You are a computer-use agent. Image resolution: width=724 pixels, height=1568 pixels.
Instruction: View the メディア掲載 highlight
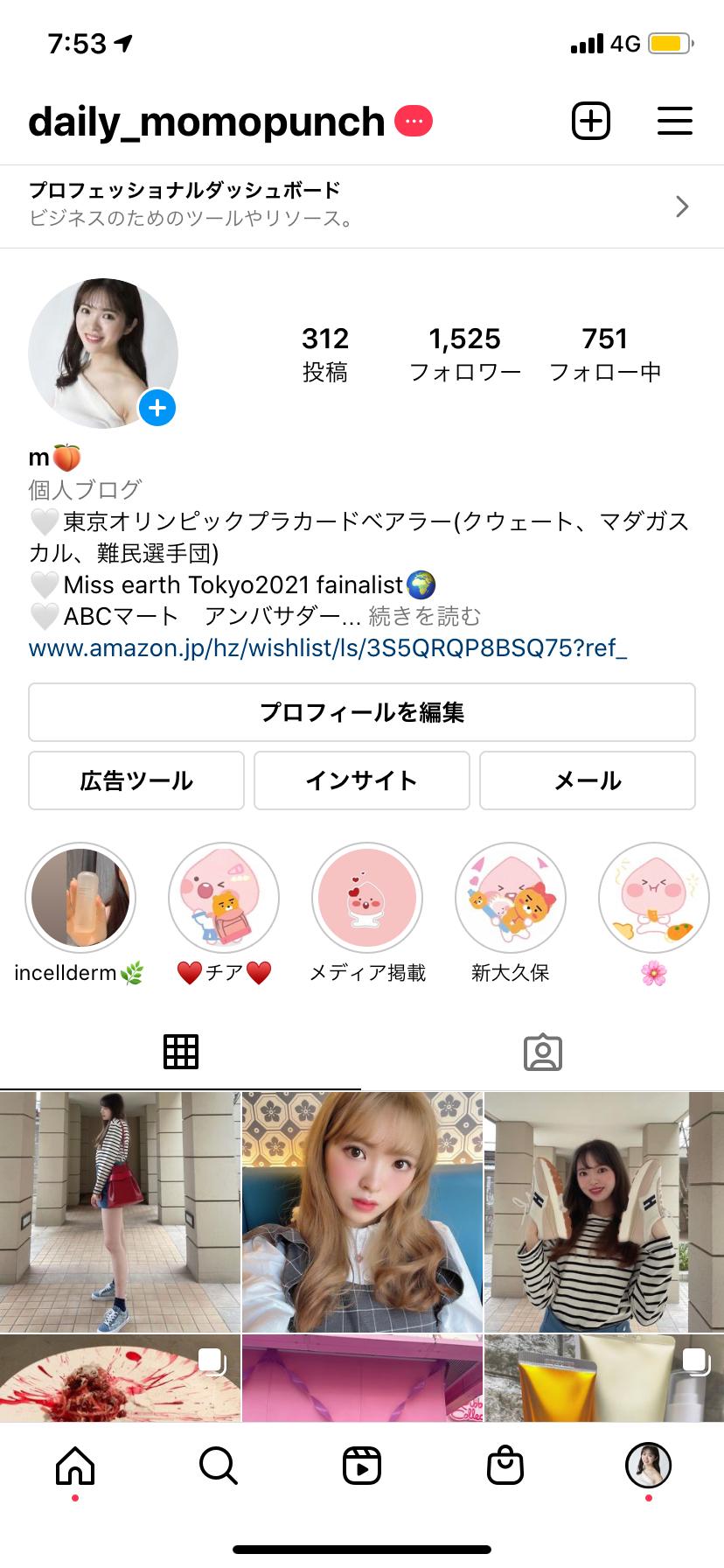coord(367,898)
